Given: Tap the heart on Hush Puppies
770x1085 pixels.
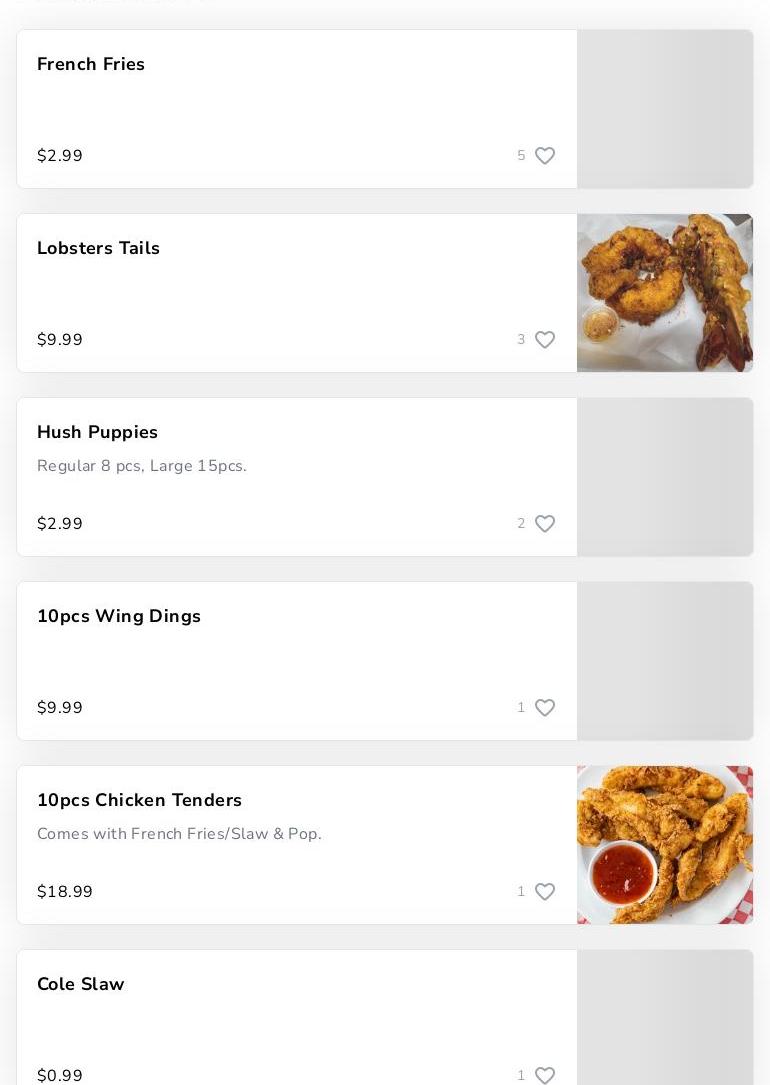Looking at the screenshot, I should click(545, 524).
